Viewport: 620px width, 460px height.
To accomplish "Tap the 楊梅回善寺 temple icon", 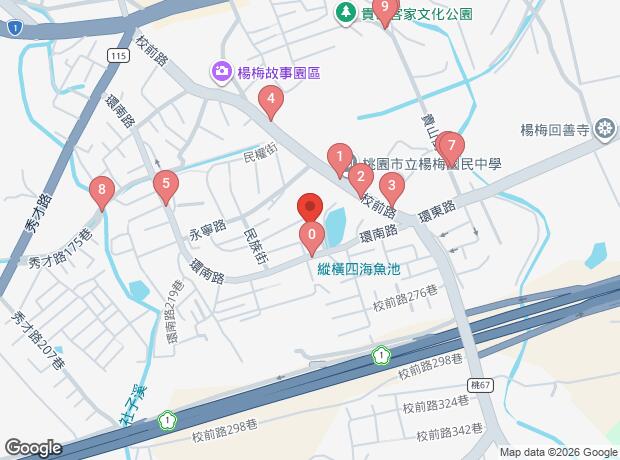I will pos(605,128).
